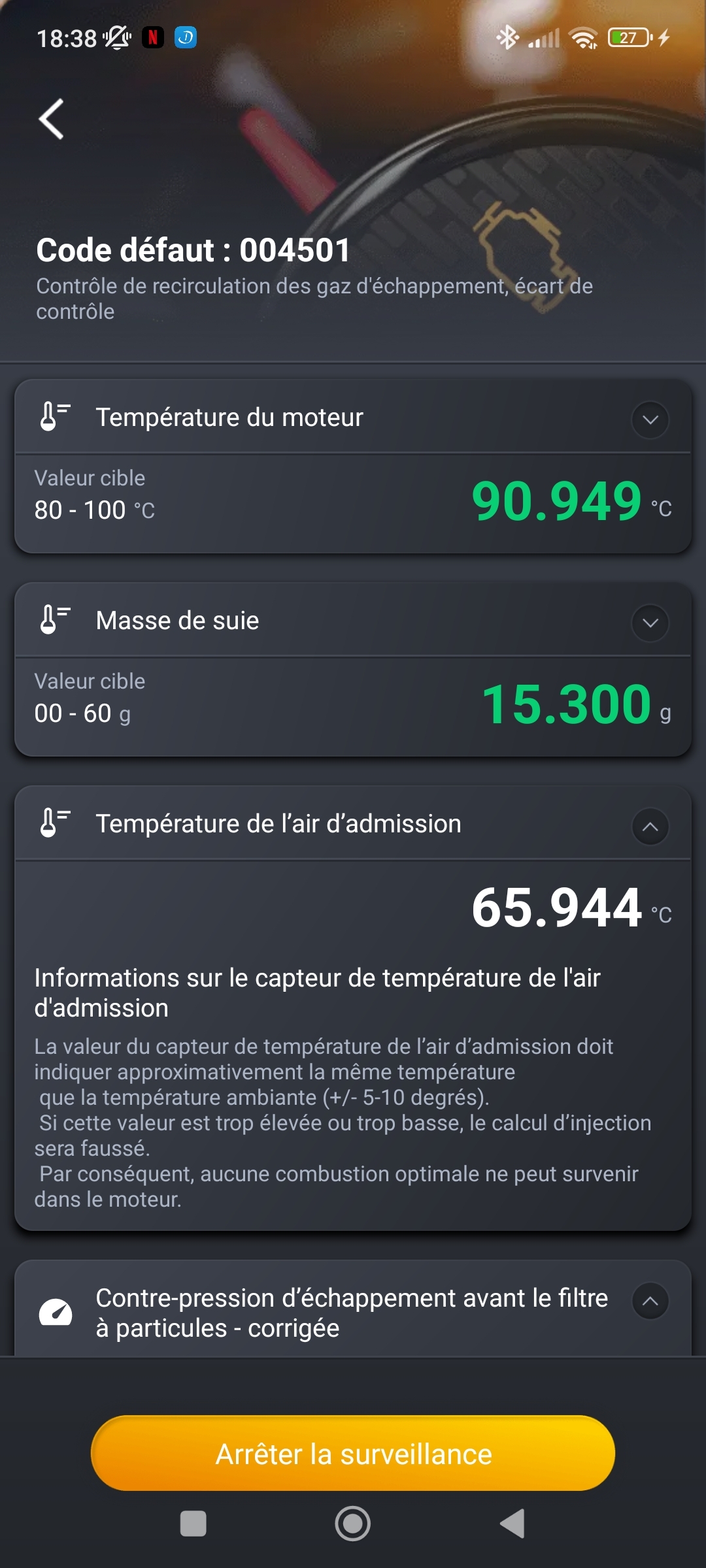Collapse Contre-pression d'échappement section
Image resolution: width=706 pixels, height=1568 pixels.
coord(650,1301)
